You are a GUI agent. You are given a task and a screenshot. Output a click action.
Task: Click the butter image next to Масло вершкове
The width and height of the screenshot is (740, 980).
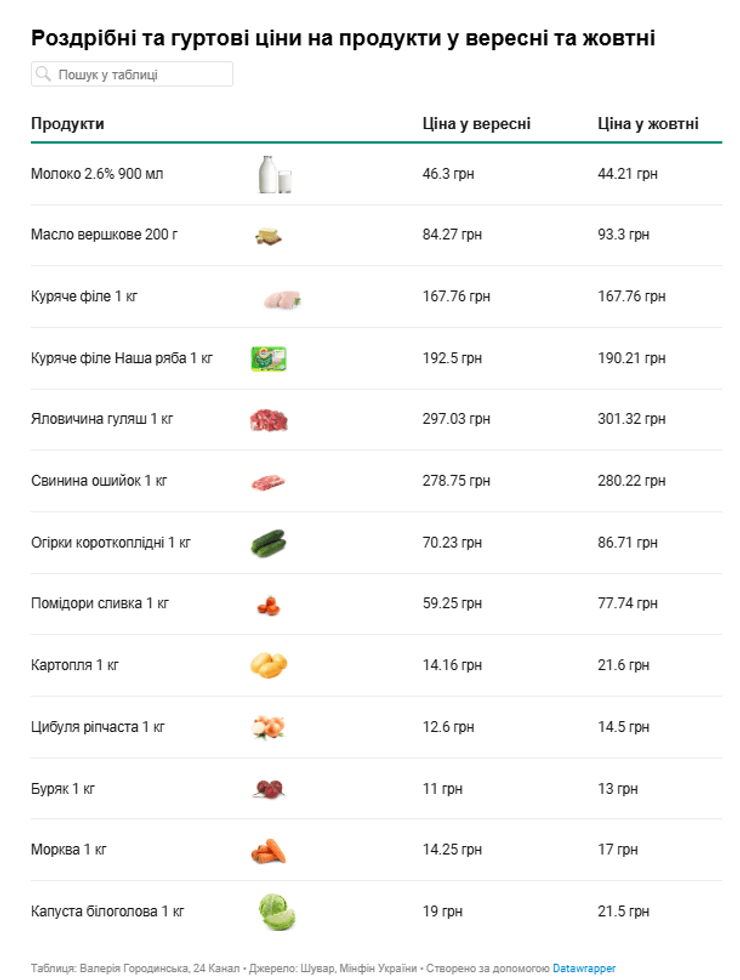pos(268,235)
